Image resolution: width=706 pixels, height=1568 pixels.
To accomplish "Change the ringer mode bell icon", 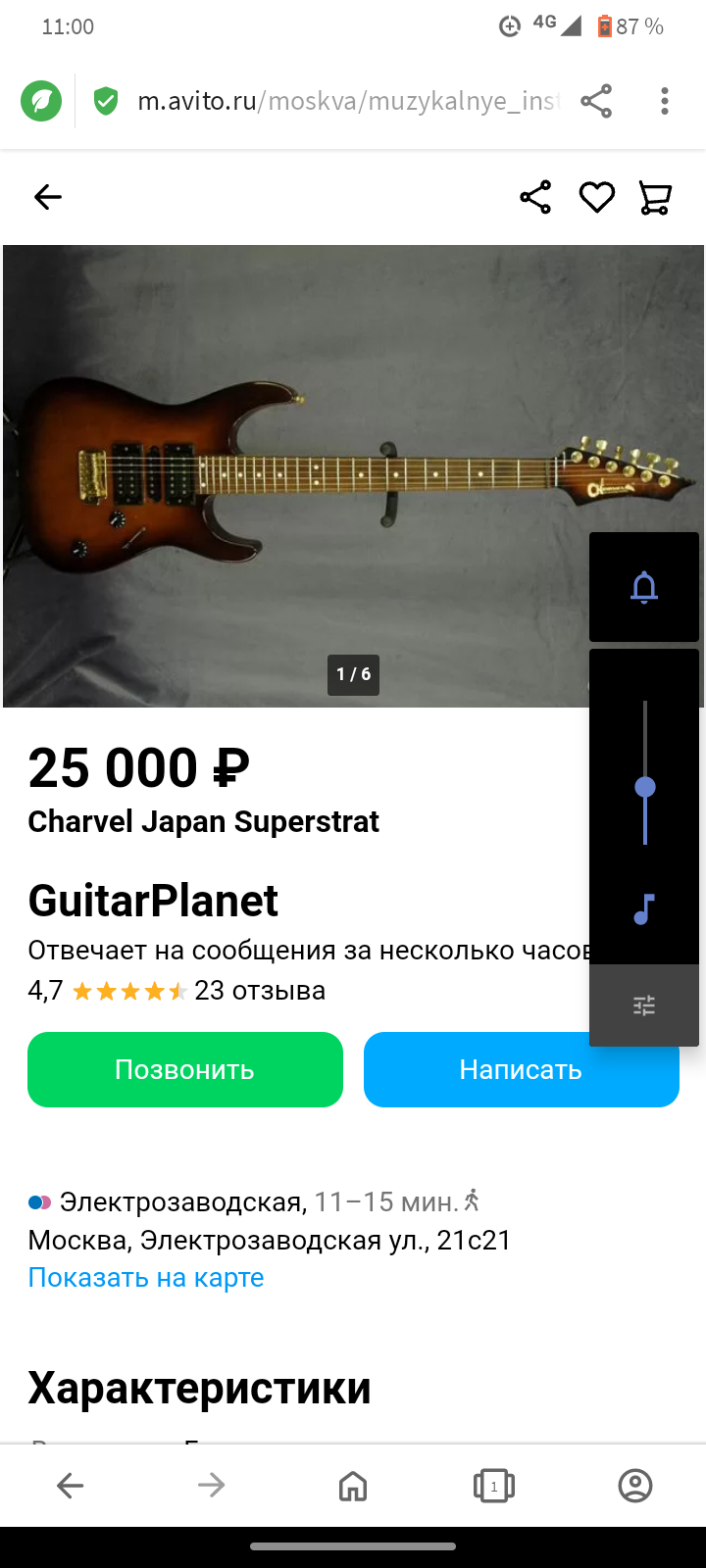I will (x=644, y=587).
